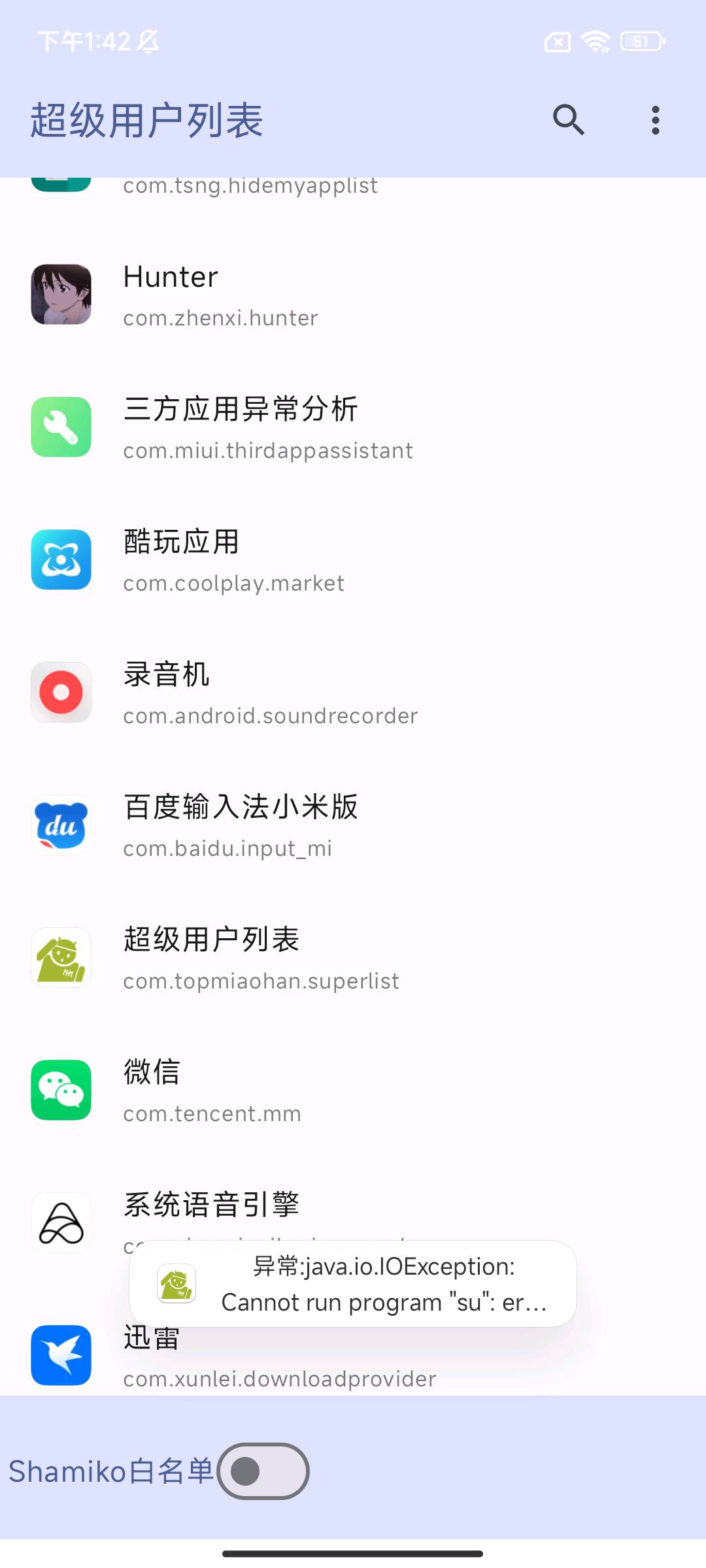Tap the 百度输入法小米版 panda icon
The image size is (706, 1568).
coord(61,825)
